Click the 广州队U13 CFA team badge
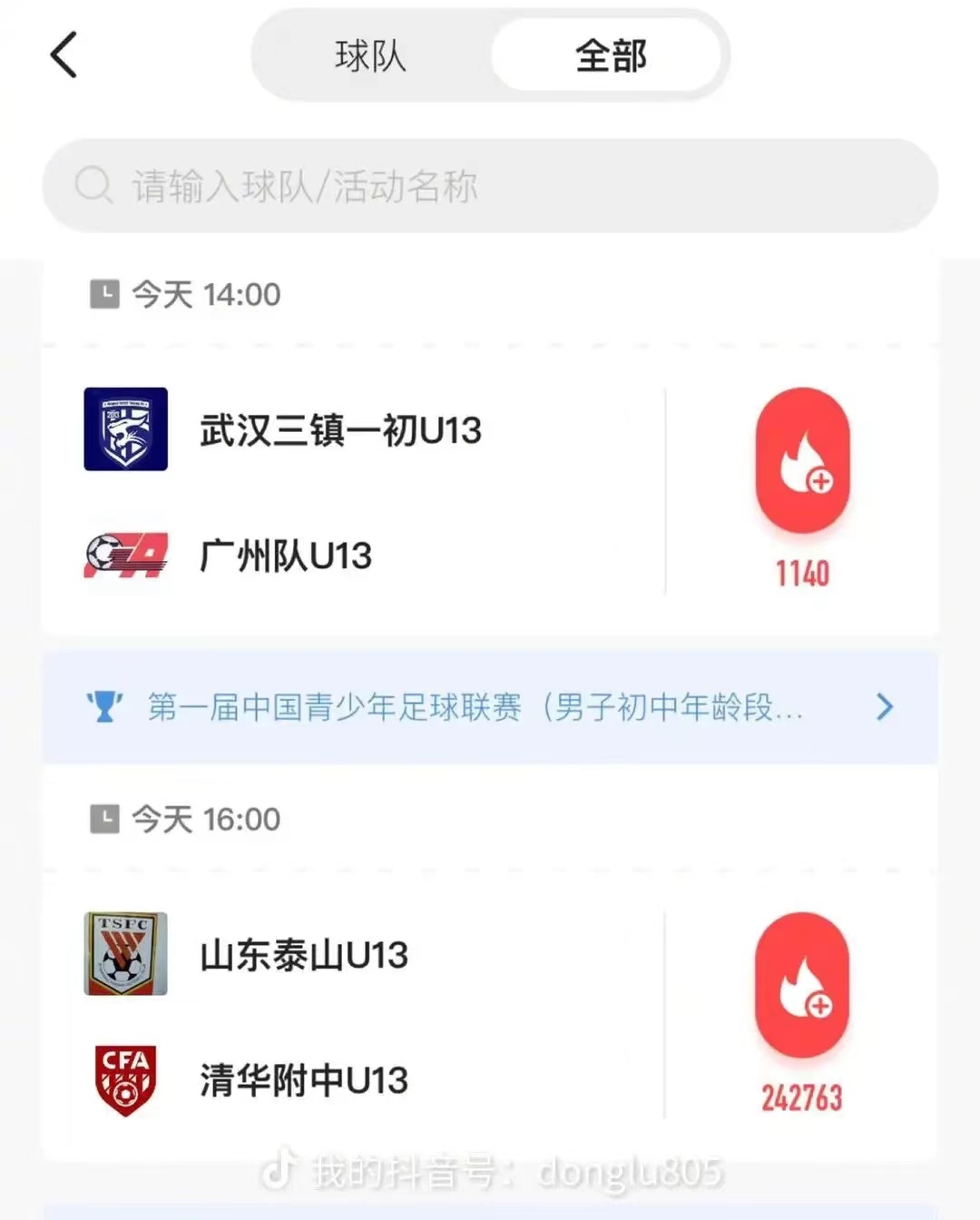The height and width of the screenshot is (1220, 980). click(x=128, y=556)
